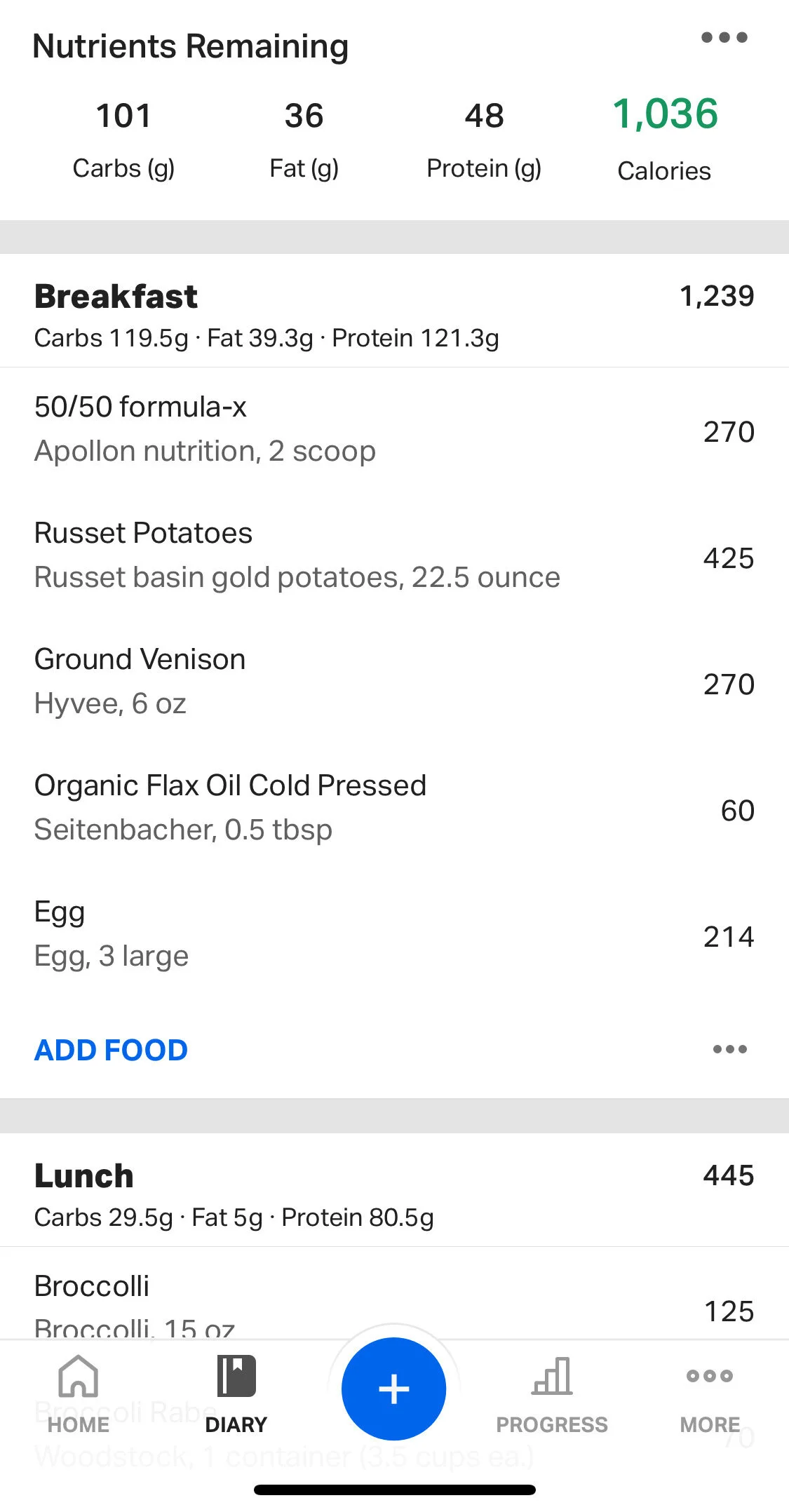Screen dimensions: 789x1512
Task: Tap ADD FOOD under Breakfast
Action: click(112, 1050)
